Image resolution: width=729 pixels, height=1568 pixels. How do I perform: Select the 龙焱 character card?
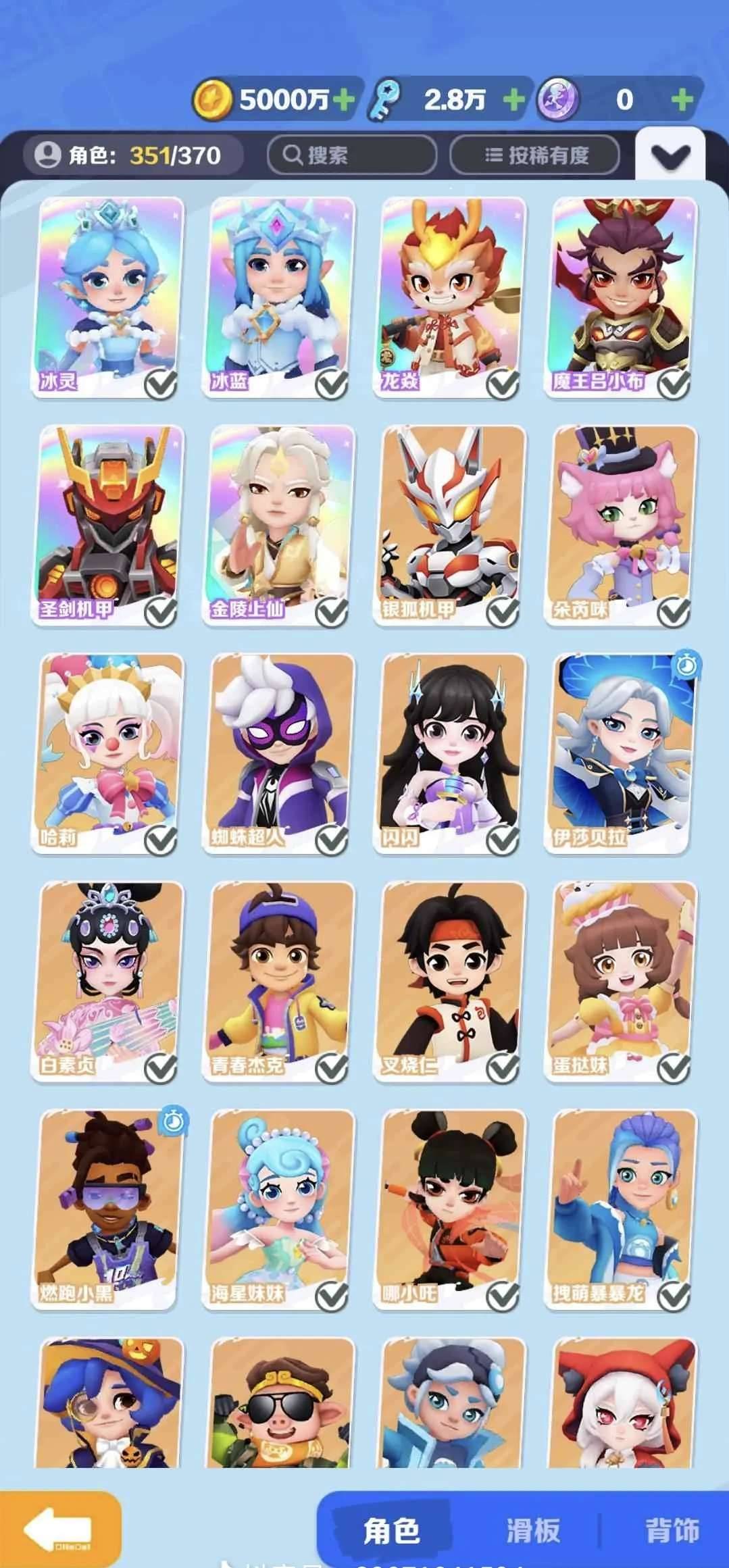click(451, 297)
